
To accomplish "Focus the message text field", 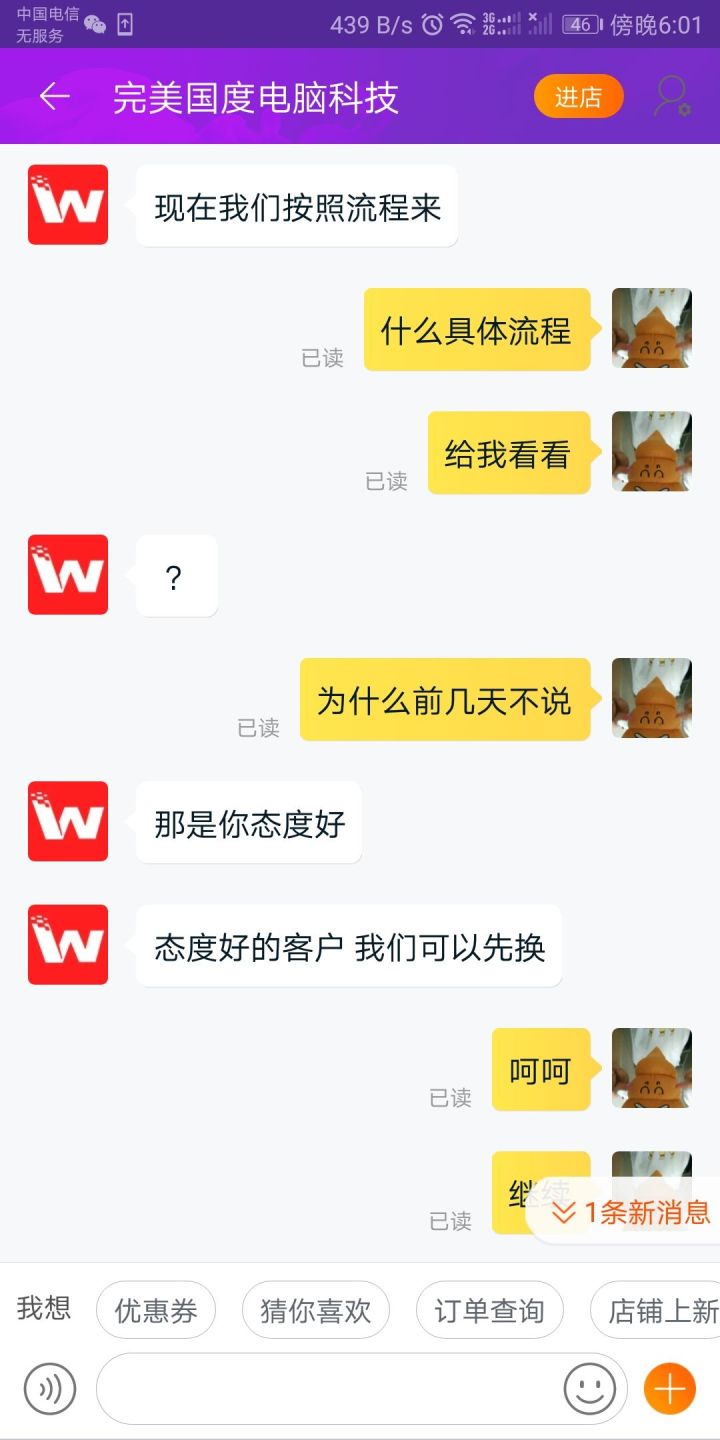I will point(330,1389).
